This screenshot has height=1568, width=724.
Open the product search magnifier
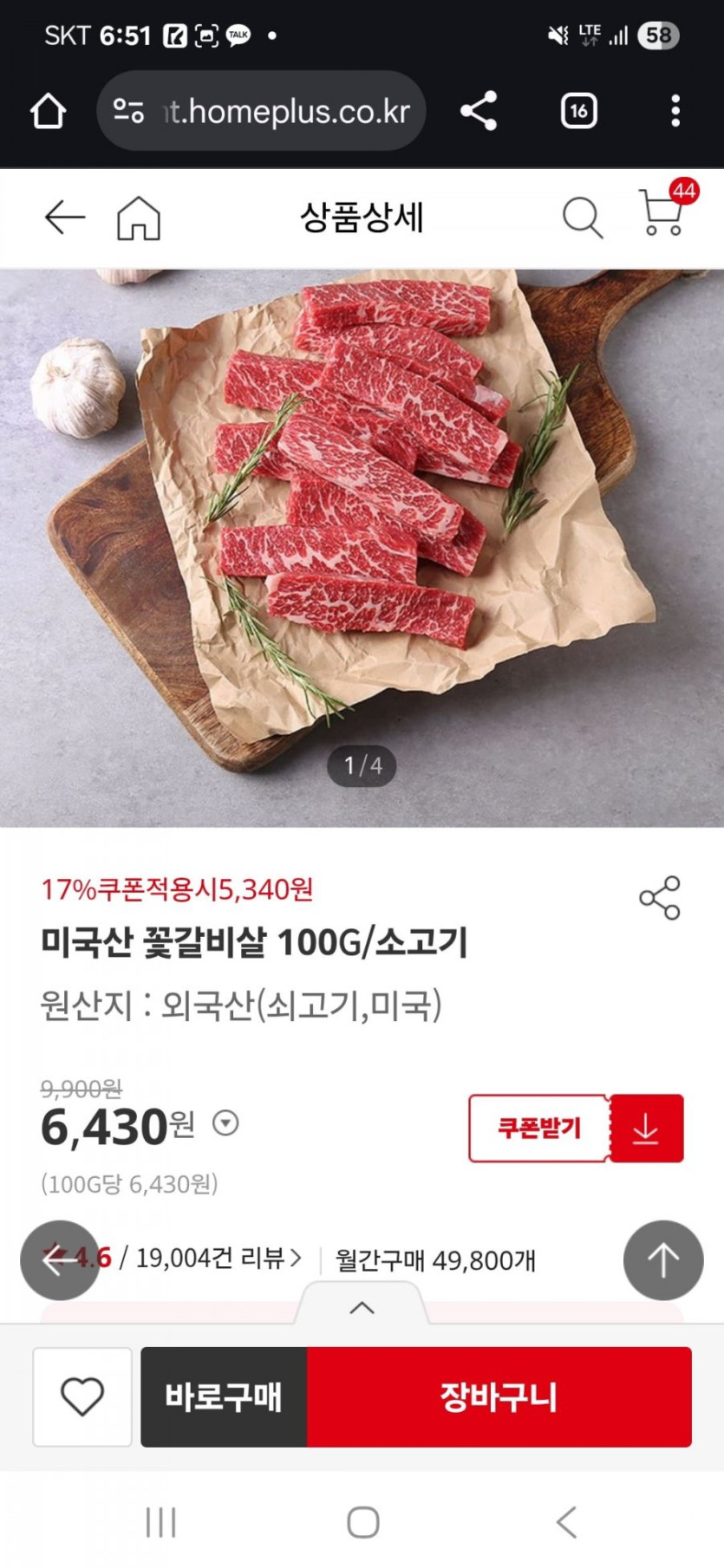click(x=582, y=217)
